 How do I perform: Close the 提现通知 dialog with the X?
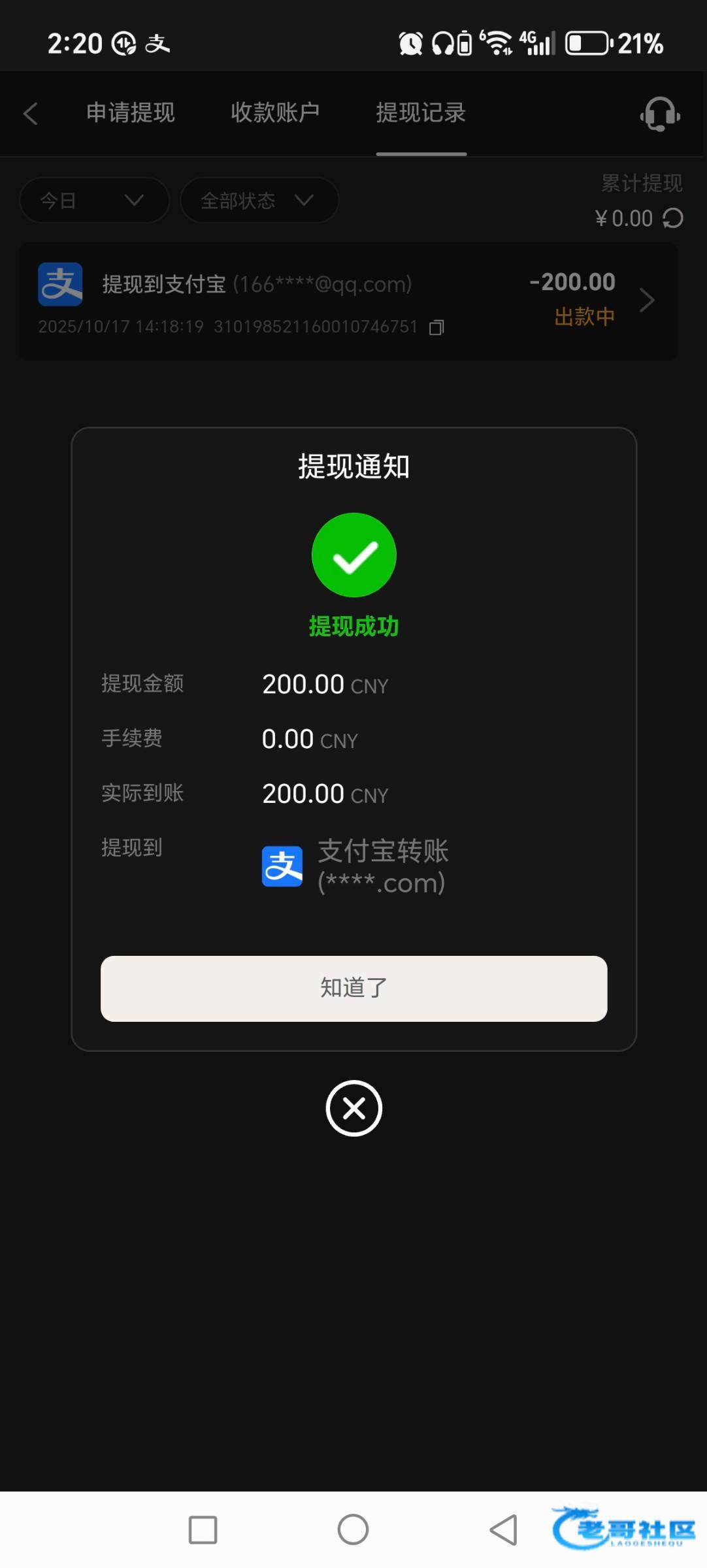[354, 1108]
